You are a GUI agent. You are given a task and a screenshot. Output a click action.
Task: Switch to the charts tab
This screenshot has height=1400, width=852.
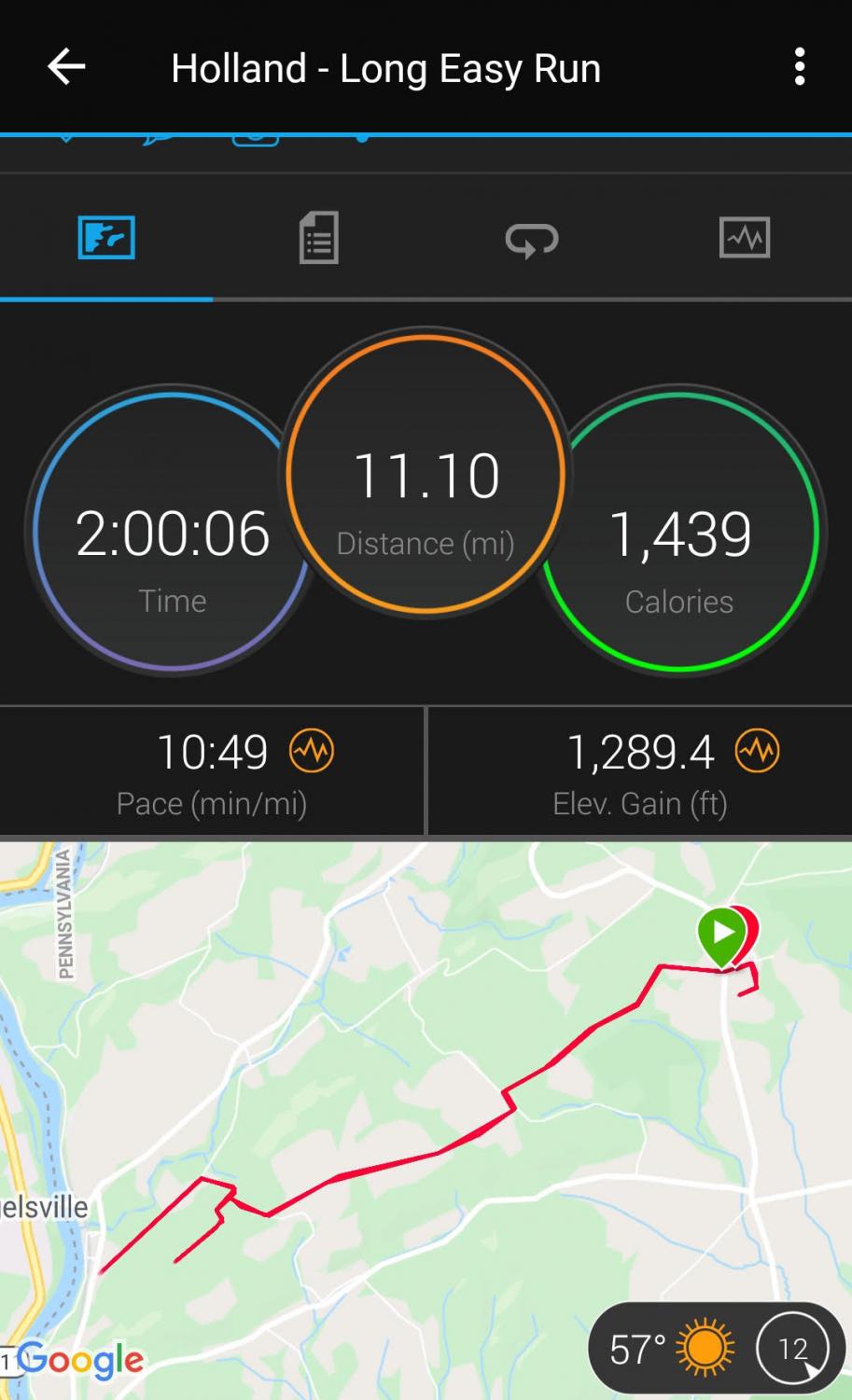745,238
